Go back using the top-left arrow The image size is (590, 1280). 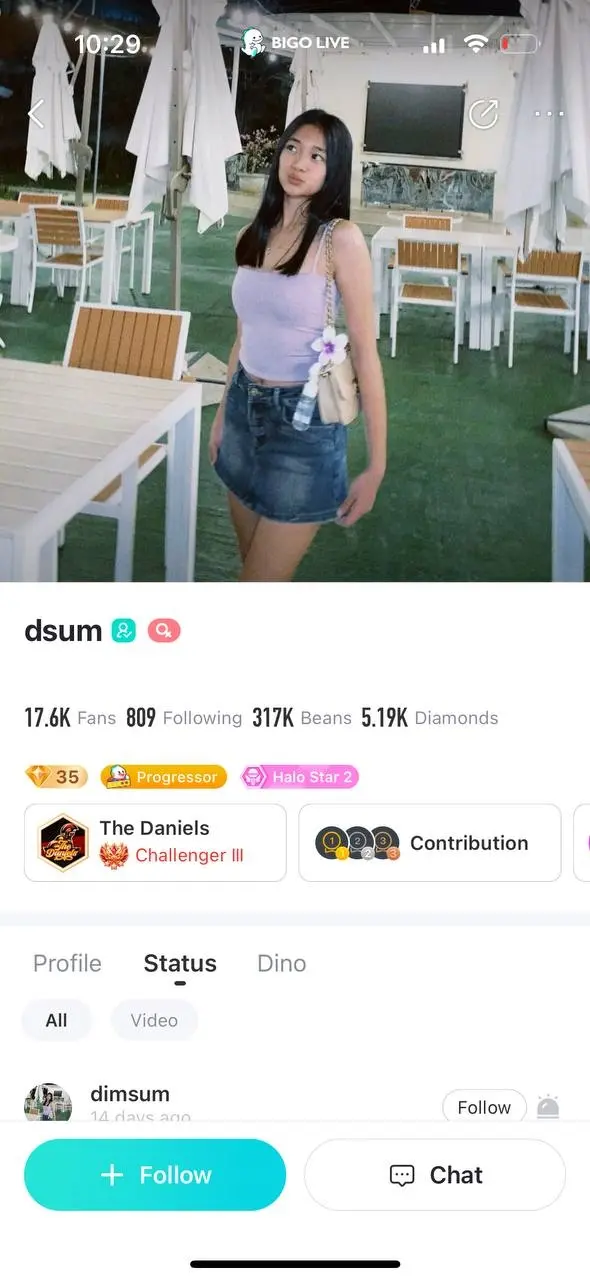pos(37,114)
